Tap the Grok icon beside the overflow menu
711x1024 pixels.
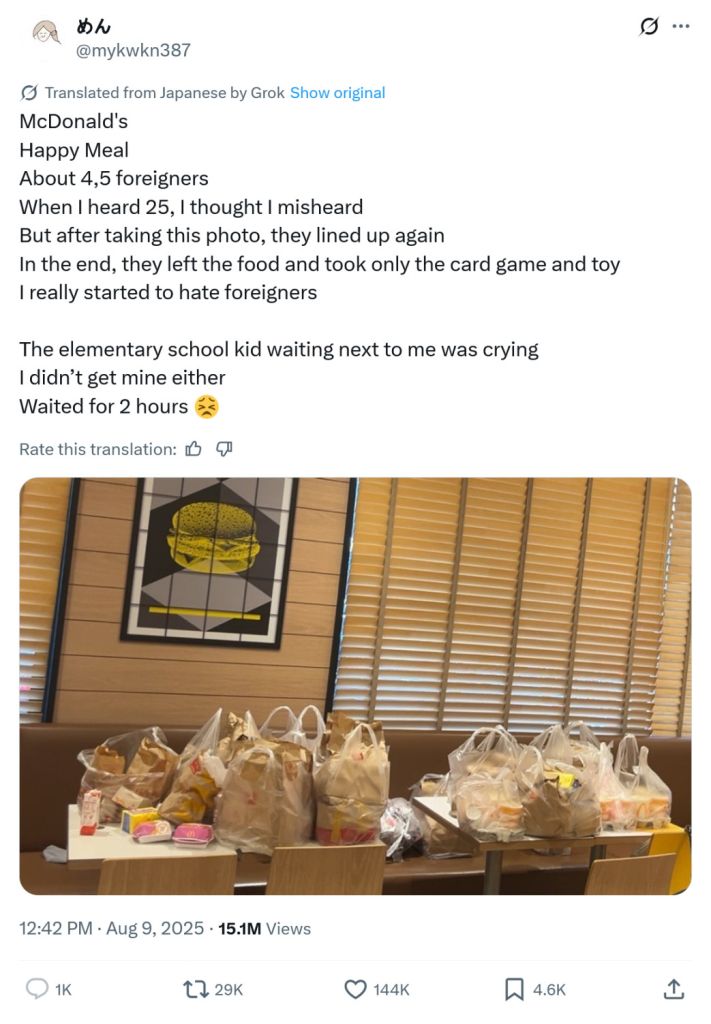pyautogui.click(x=649, y=27)
